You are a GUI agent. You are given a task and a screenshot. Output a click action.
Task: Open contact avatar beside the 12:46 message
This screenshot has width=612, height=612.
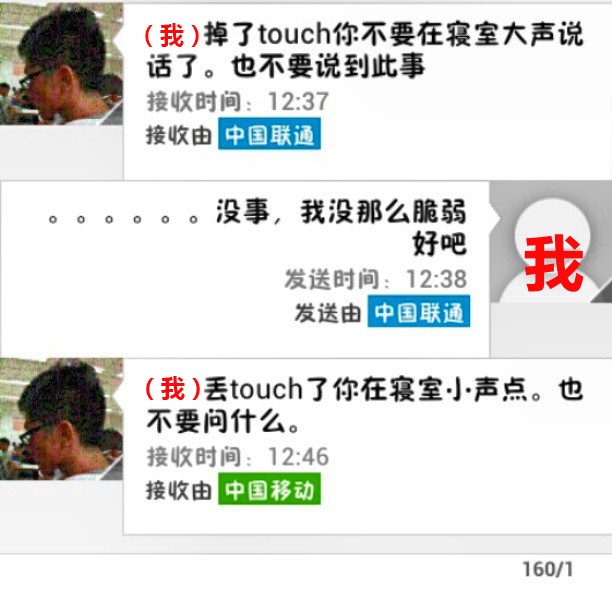62,418
